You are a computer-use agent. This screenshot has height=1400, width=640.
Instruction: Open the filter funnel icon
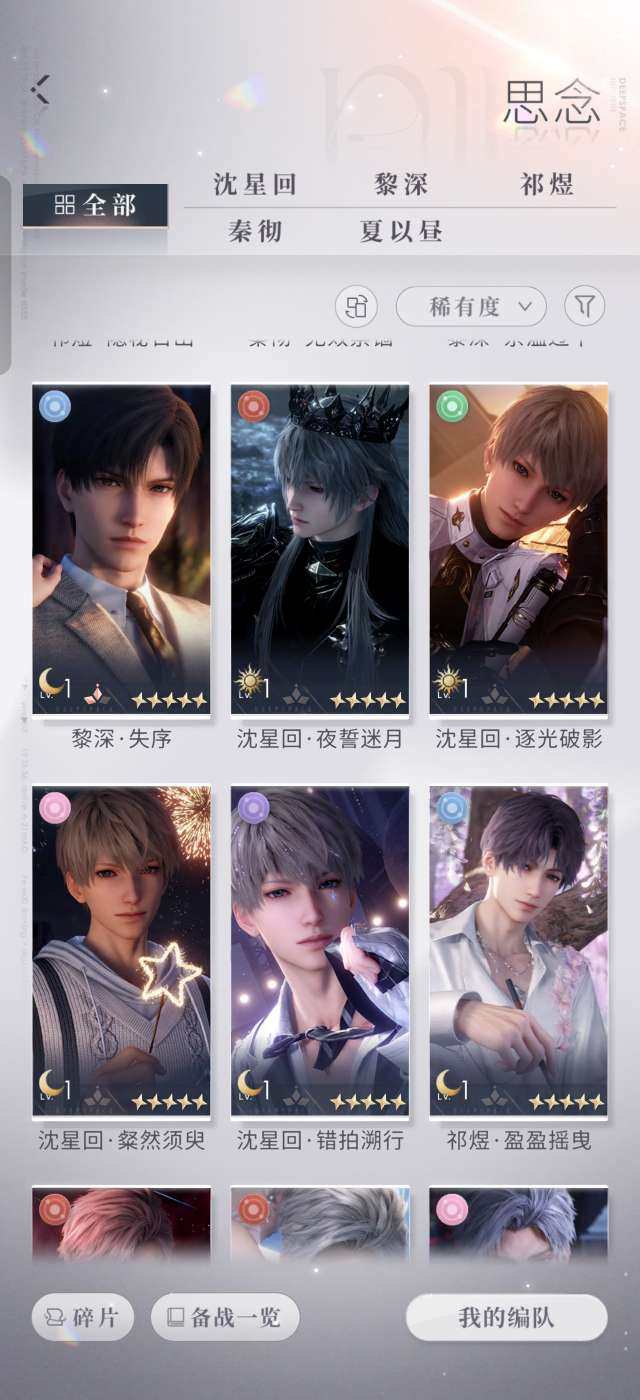[x=584, y=306]
